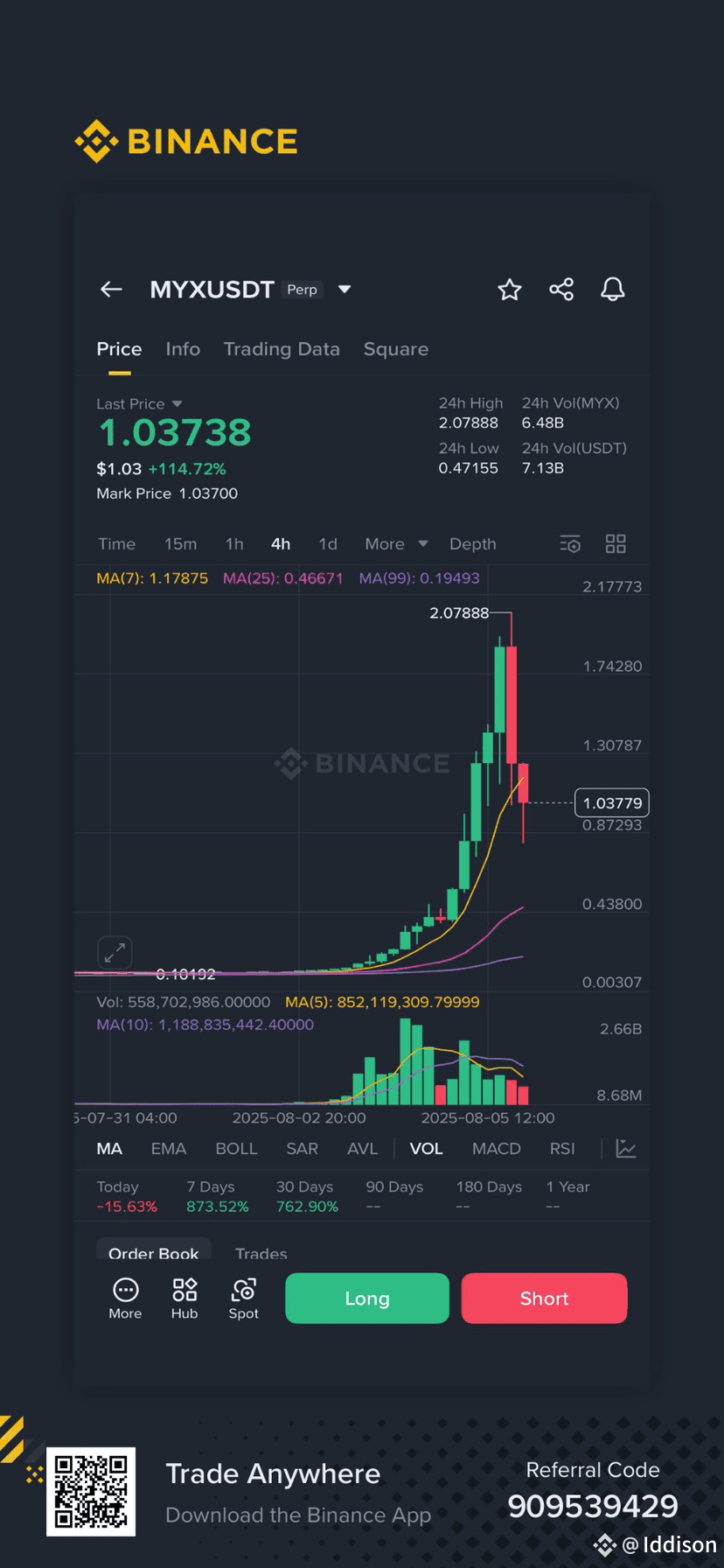The width and height of the screenshot is (724, 1568).
Task: Go back with the arrow icon
Action: pos(111,289)
